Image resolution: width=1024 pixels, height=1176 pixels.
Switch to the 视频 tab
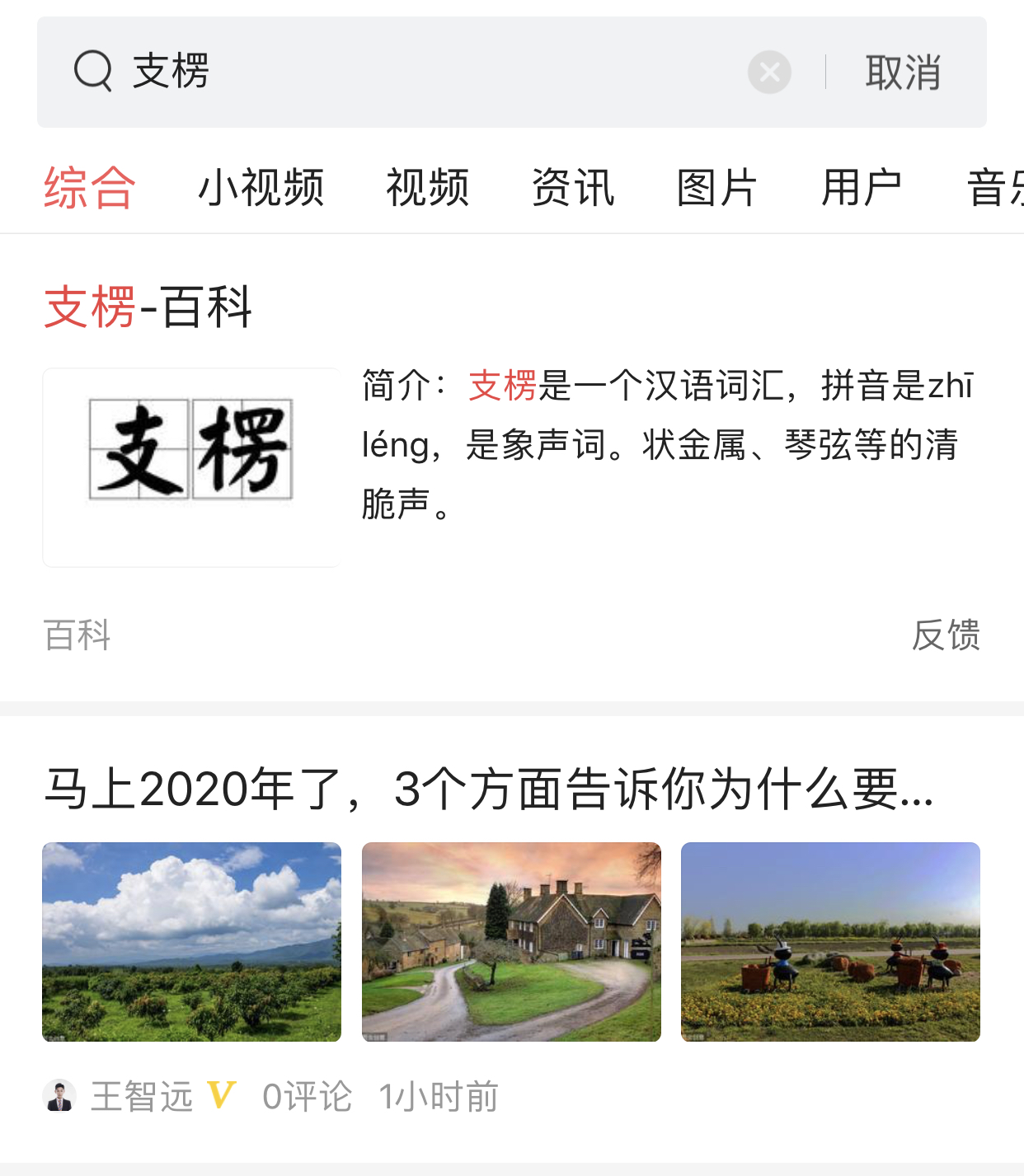(427, 187)
